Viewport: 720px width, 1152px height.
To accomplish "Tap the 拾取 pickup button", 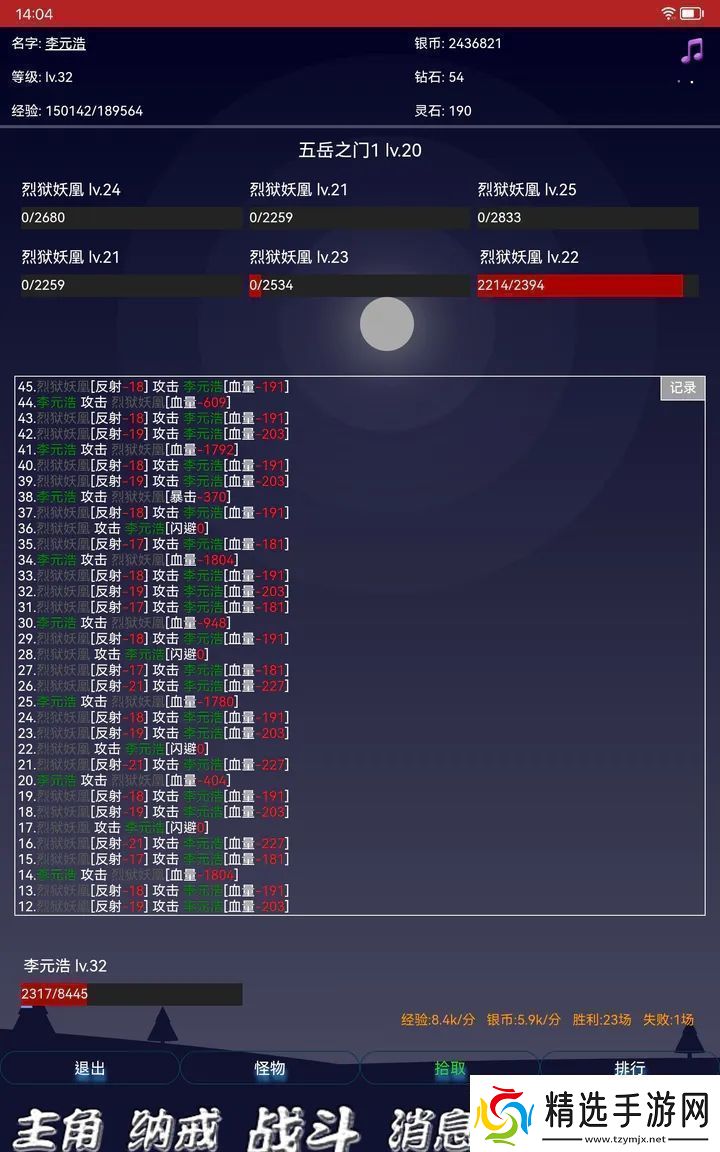I will click(x=450, y=1068).
